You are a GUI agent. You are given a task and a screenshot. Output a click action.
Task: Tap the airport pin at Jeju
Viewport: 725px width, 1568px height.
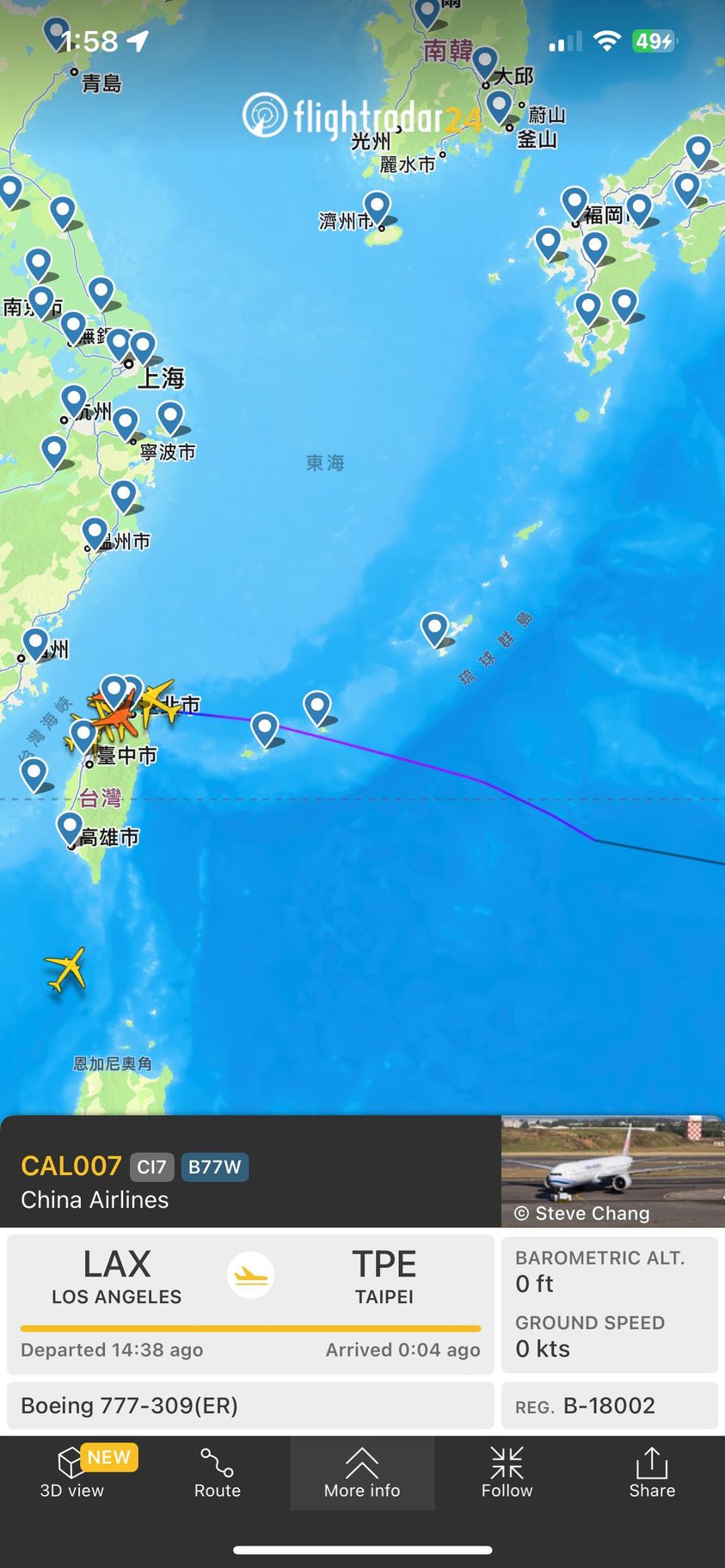(377, 207)
